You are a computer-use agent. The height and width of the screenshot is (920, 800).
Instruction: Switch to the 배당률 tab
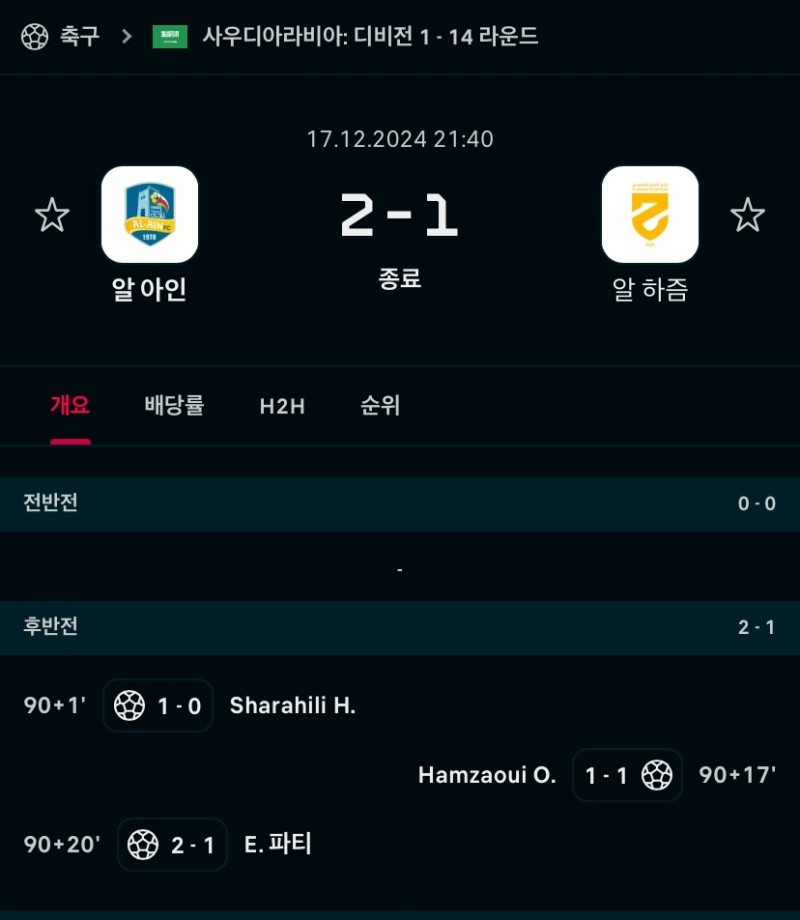174,406
